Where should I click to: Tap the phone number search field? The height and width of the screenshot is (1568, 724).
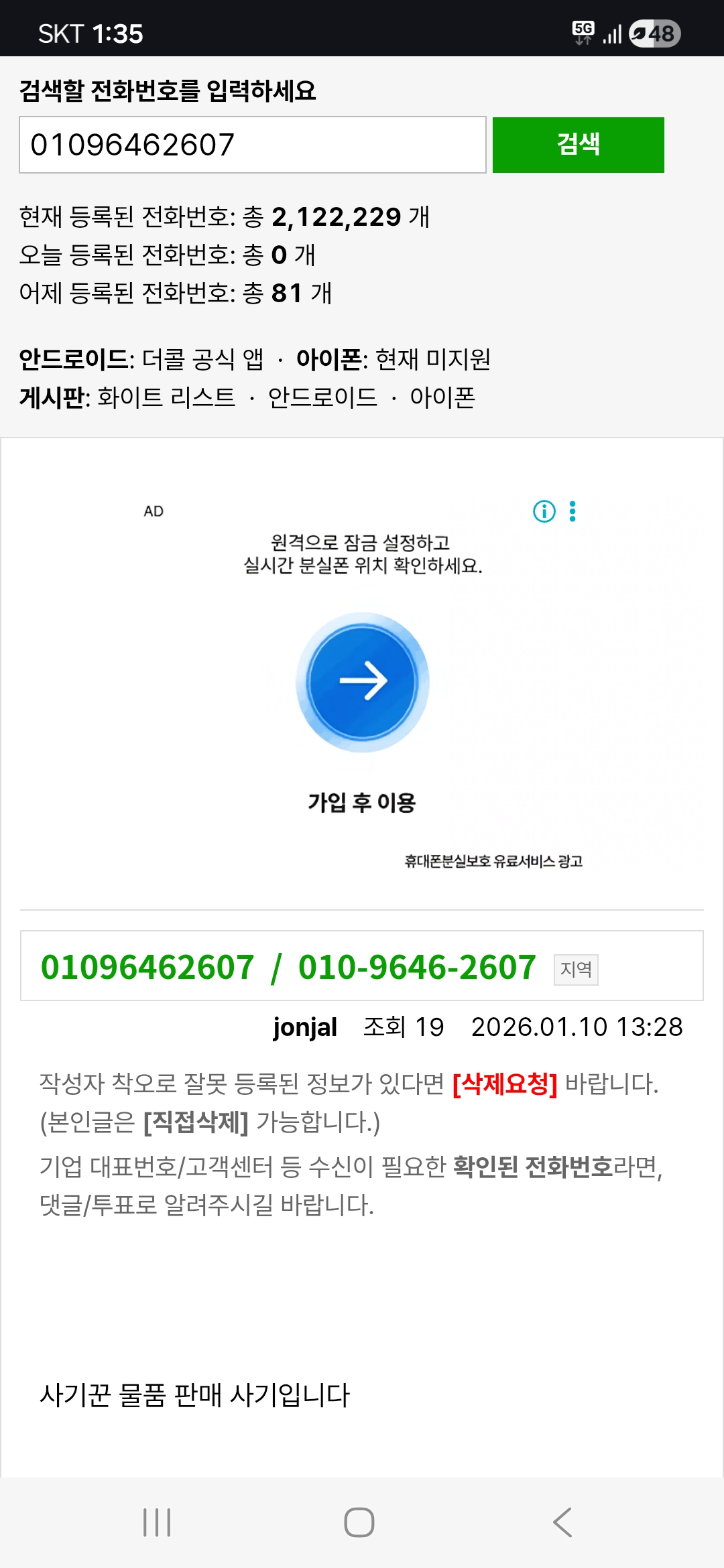[x=252, y=145]
